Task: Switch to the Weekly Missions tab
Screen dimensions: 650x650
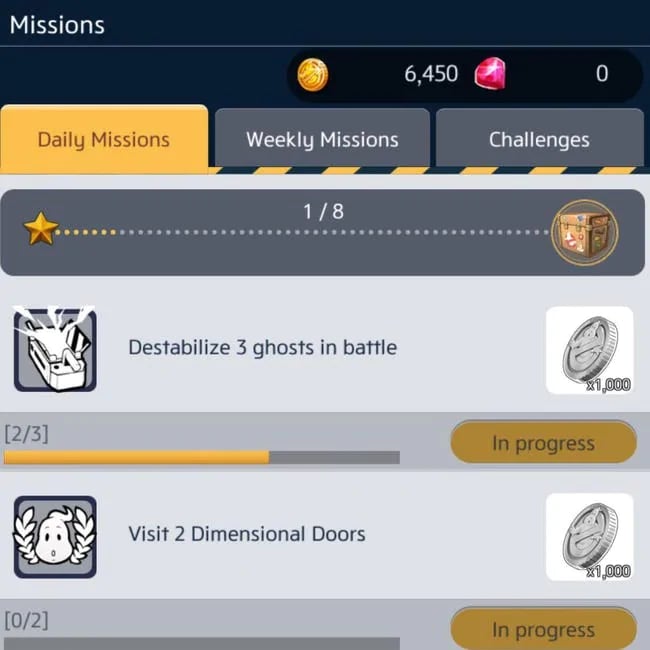Action: pos(322,139)
